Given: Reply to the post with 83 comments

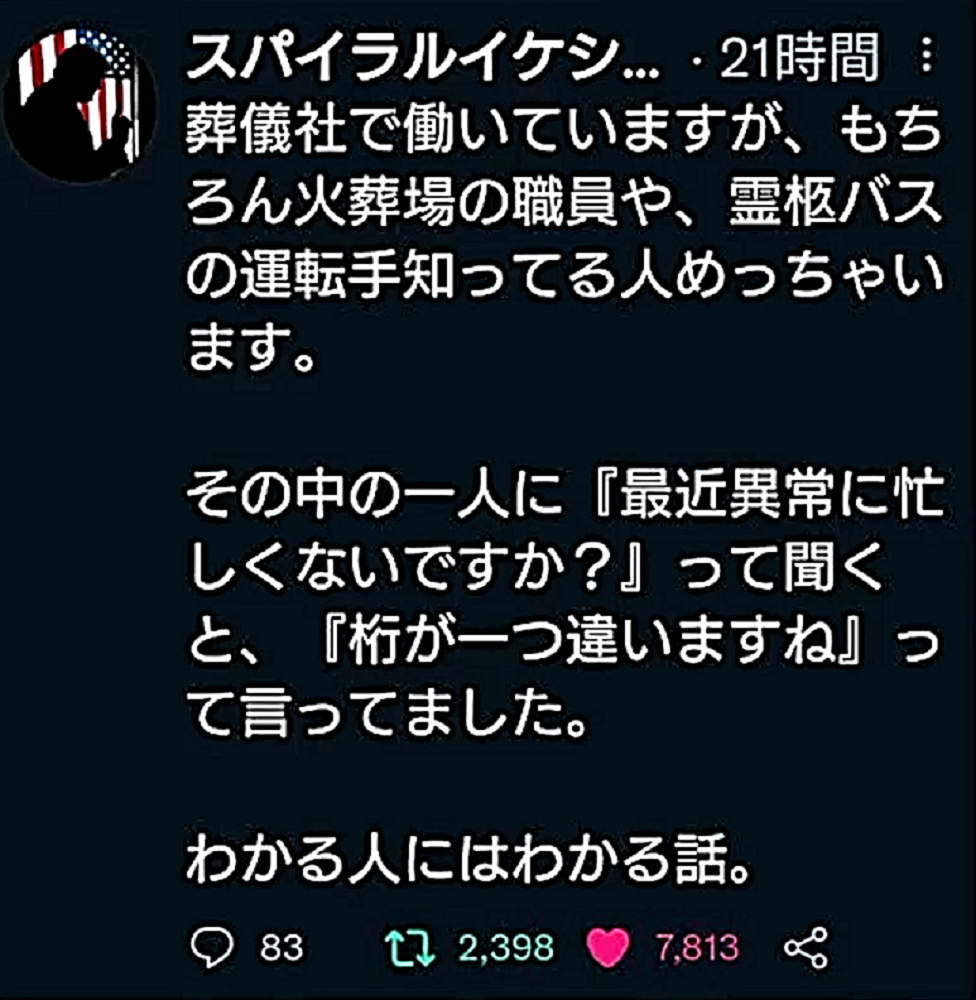Looking at the screenshot, I should [209, 945].
